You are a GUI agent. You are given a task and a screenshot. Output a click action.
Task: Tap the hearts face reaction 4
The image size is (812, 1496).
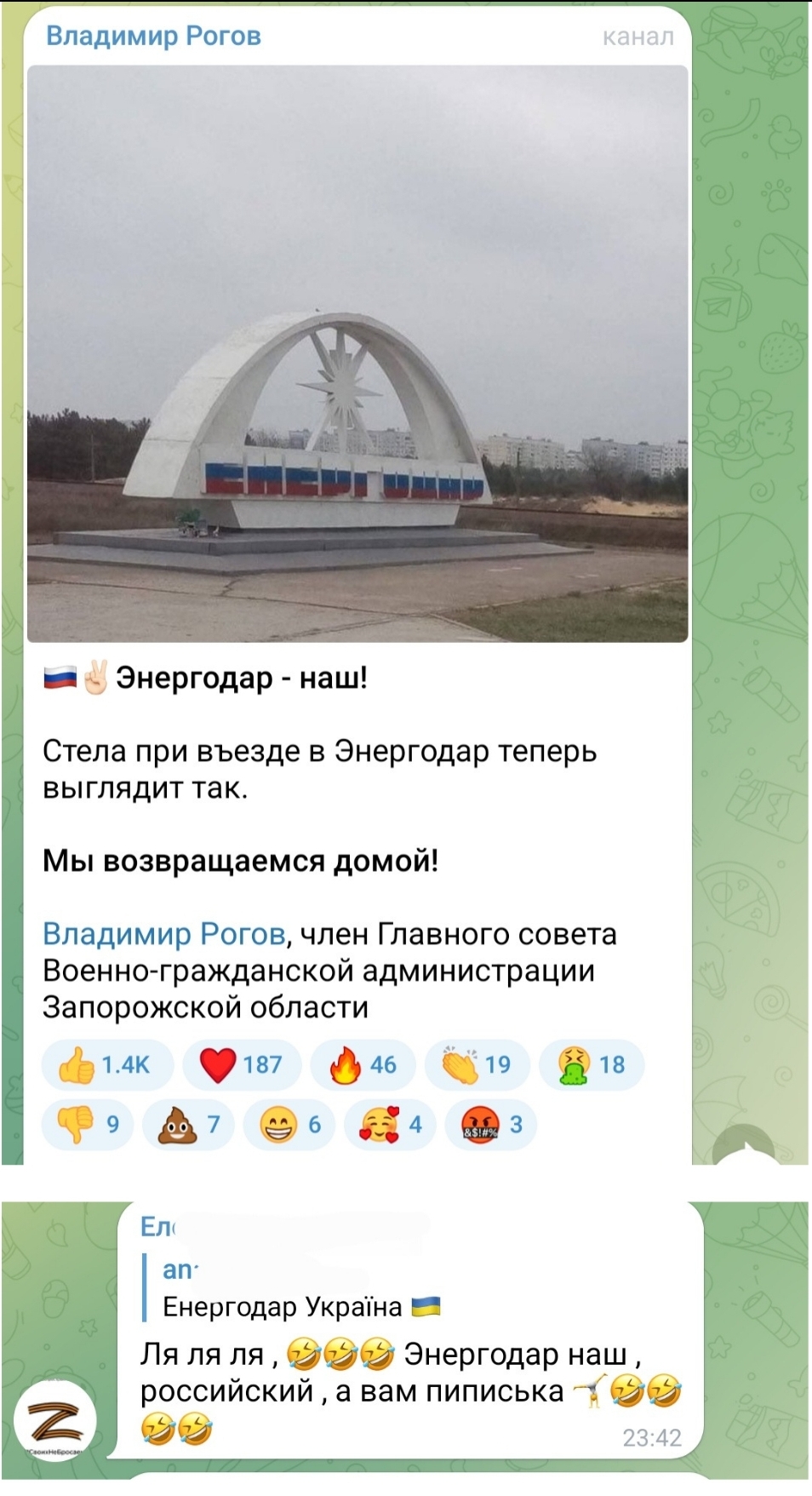[390, 1125]
